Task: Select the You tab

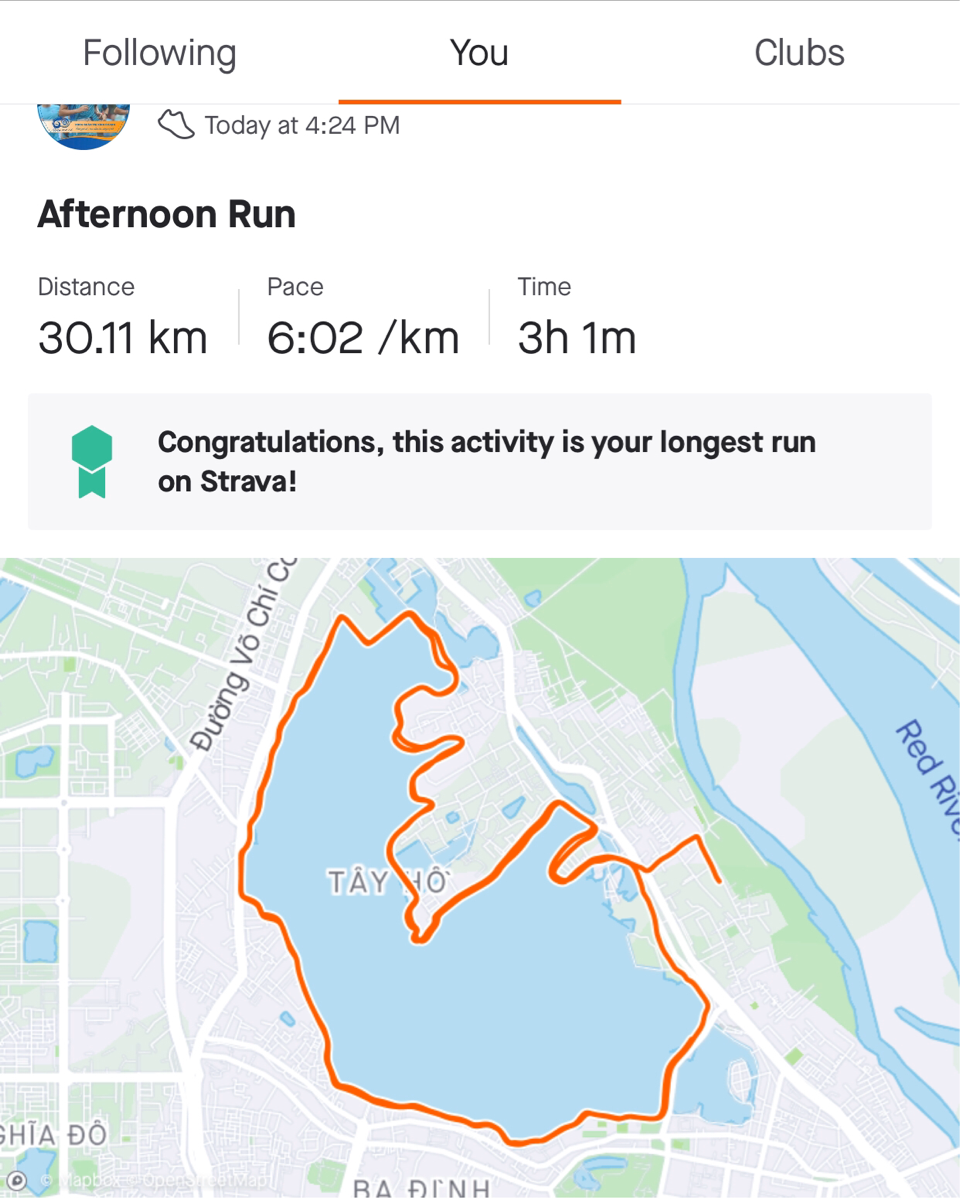Action: (479, 53)
